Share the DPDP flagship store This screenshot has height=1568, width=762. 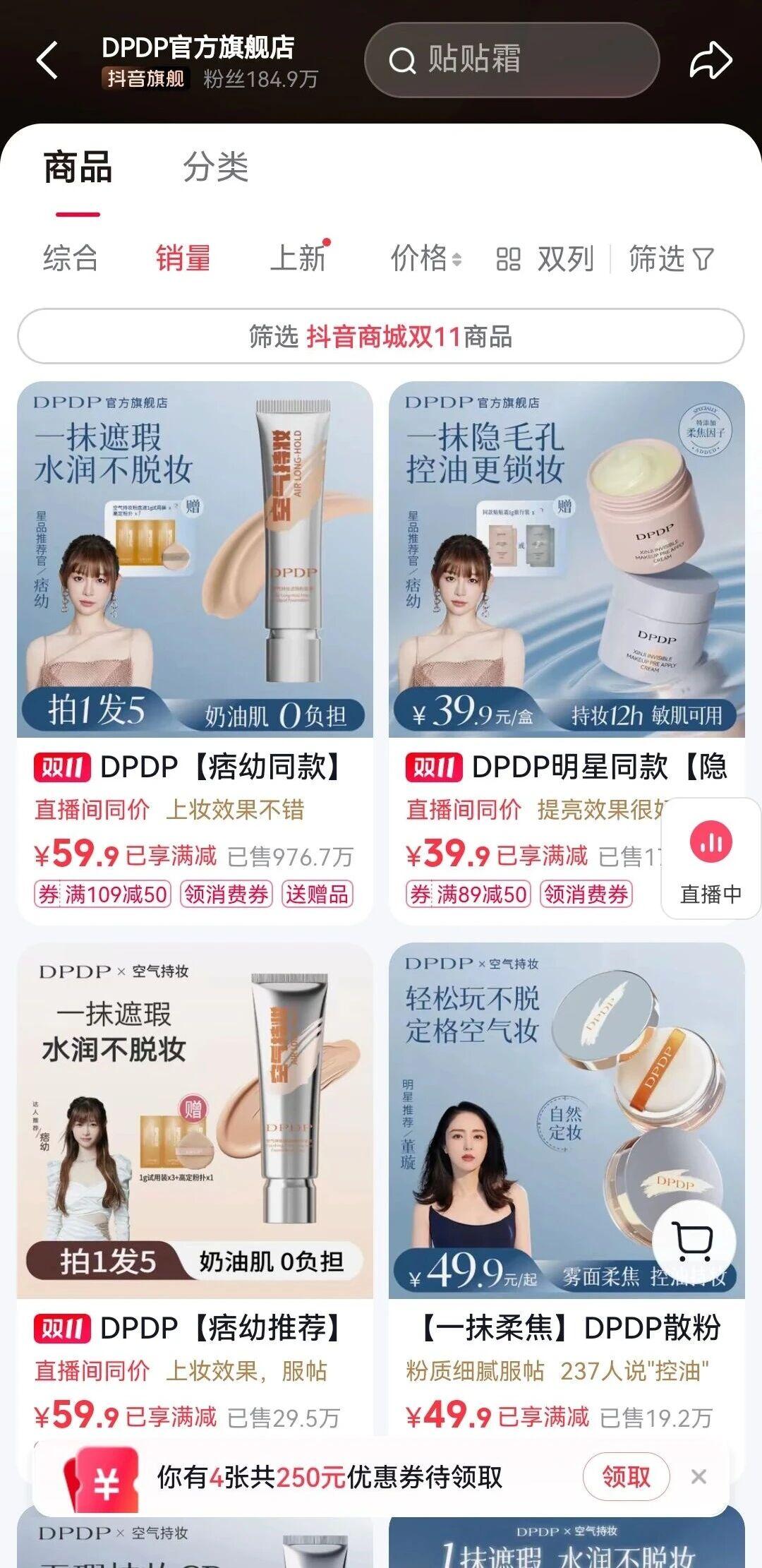coord(710,61)
